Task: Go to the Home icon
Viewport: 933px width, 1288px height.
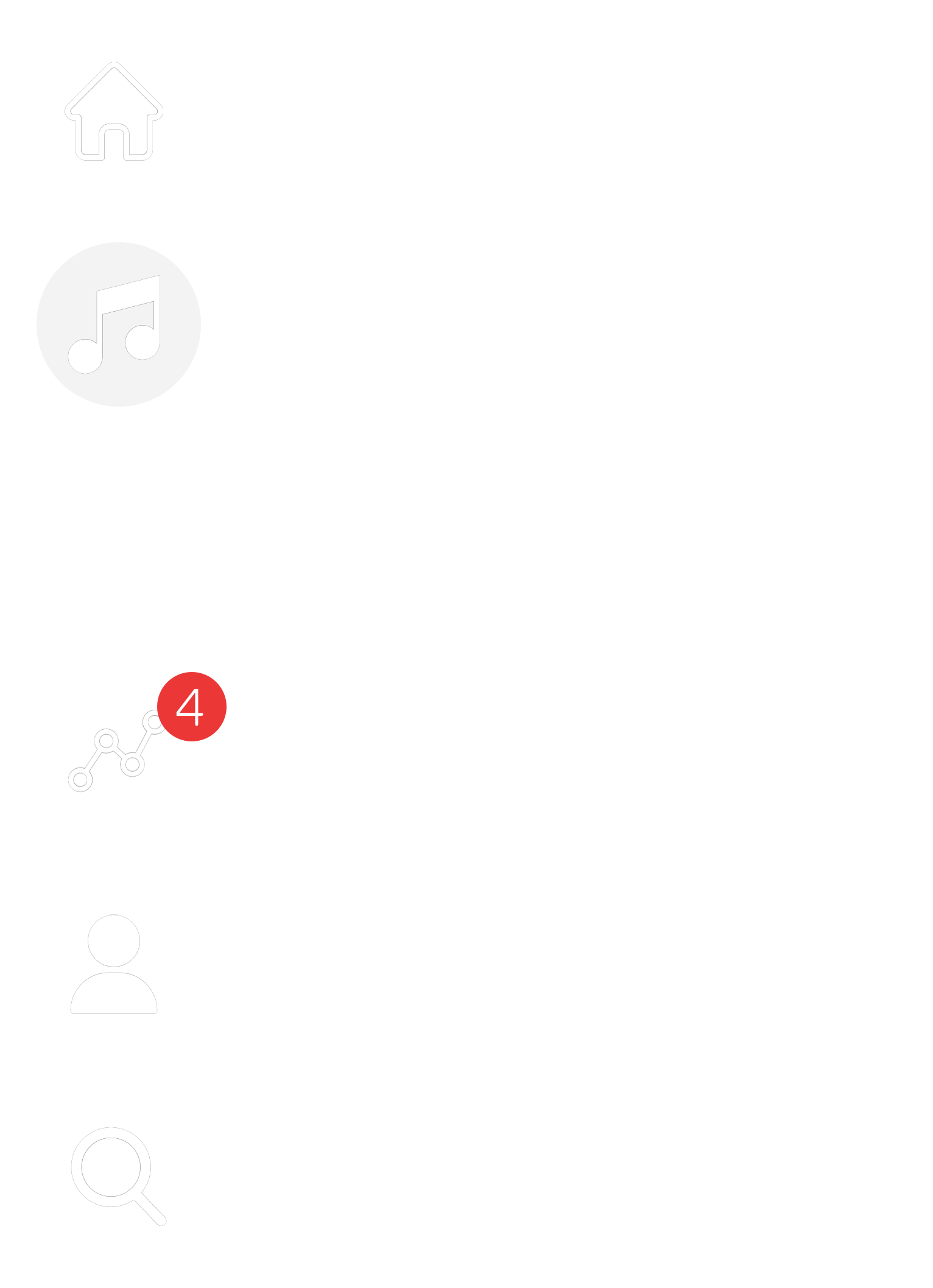Action: click(x=114, y=111)
